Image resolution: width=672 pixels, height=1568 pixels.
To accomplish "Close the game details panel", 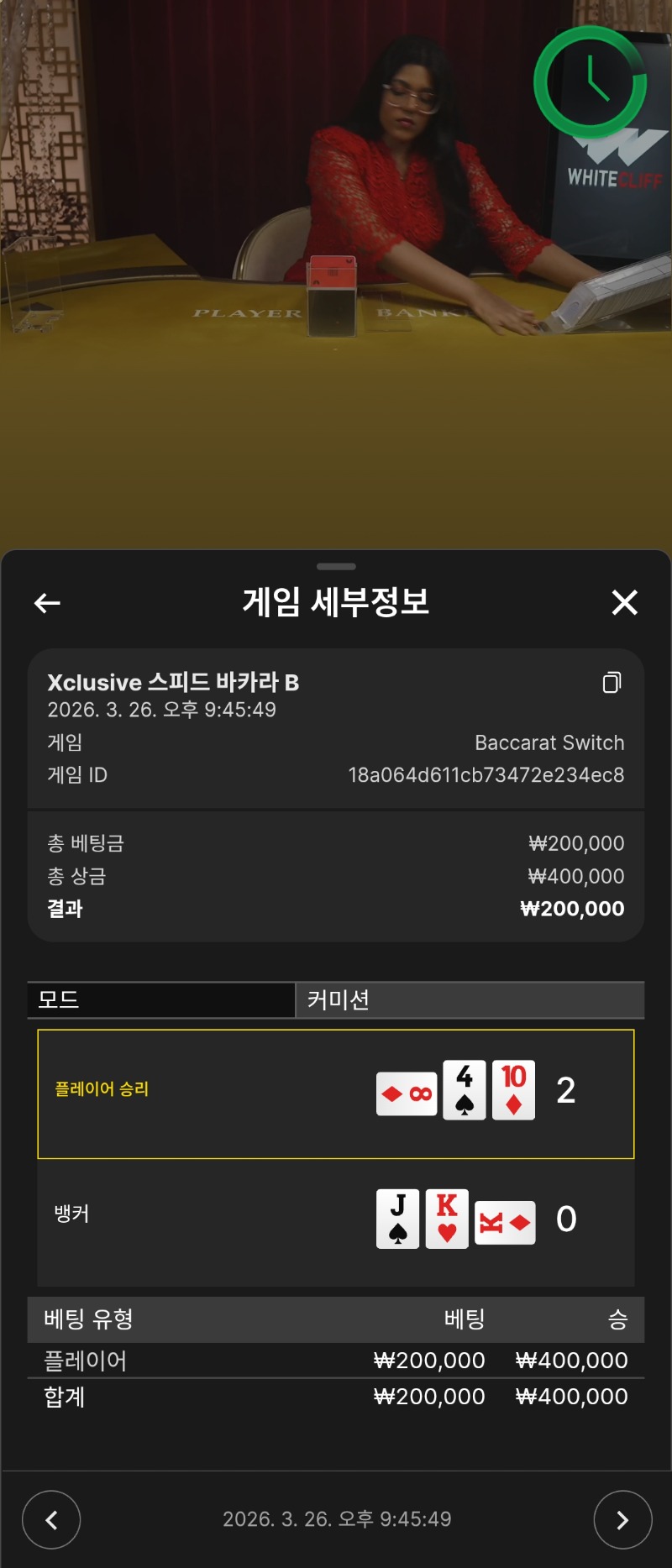I will click(624, 602).
